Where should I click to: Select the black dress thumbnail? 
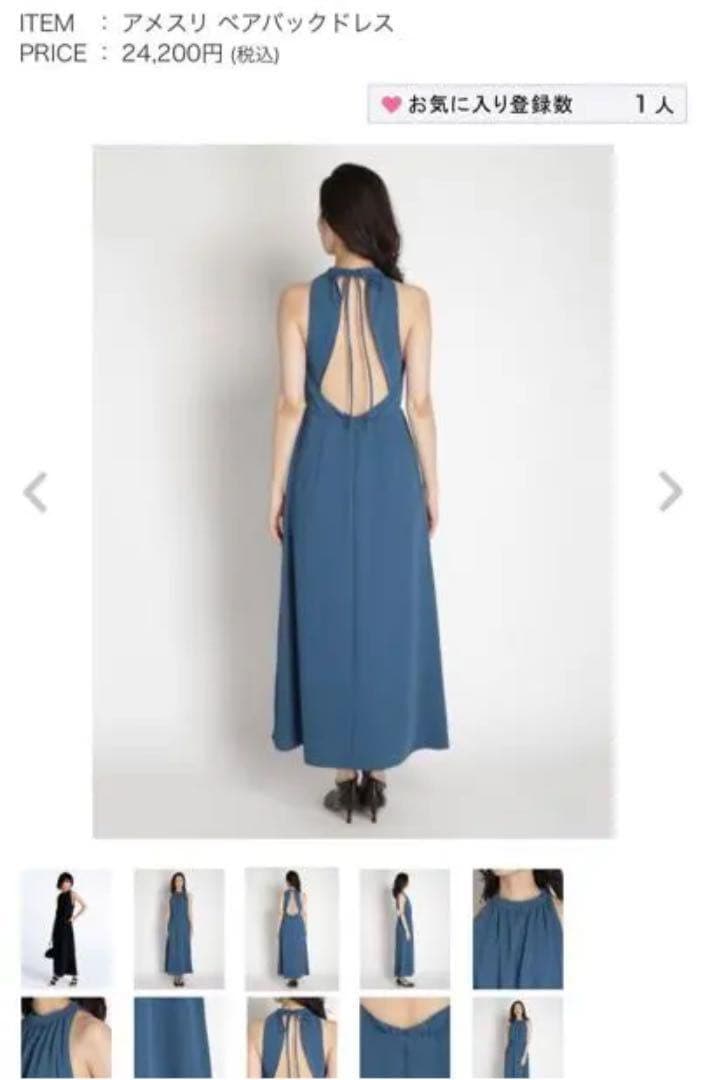click(66, 929)
